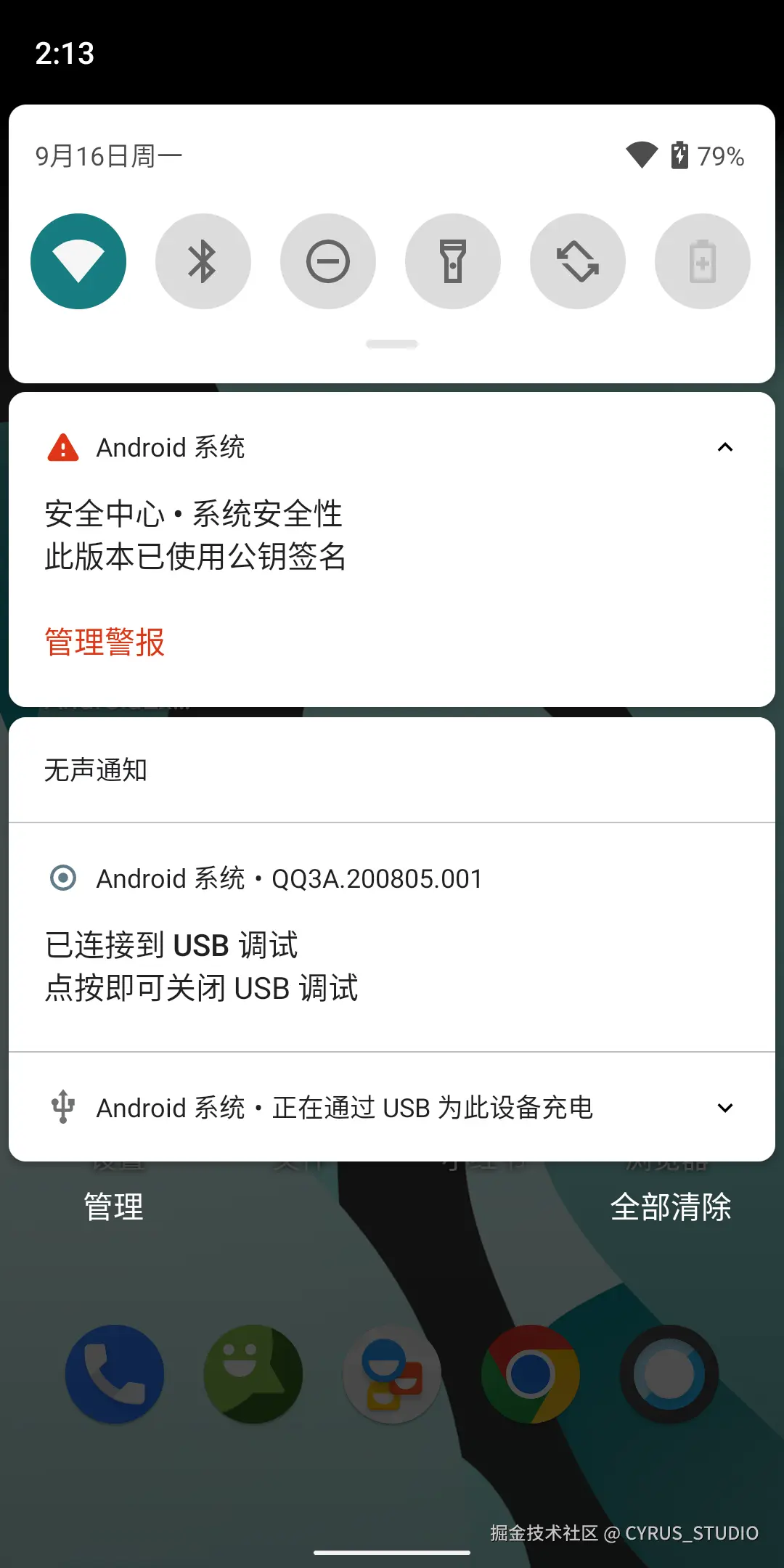784x1568 pixels.
Task: Toggle the battery saver tile
Action: coord(703,261)
